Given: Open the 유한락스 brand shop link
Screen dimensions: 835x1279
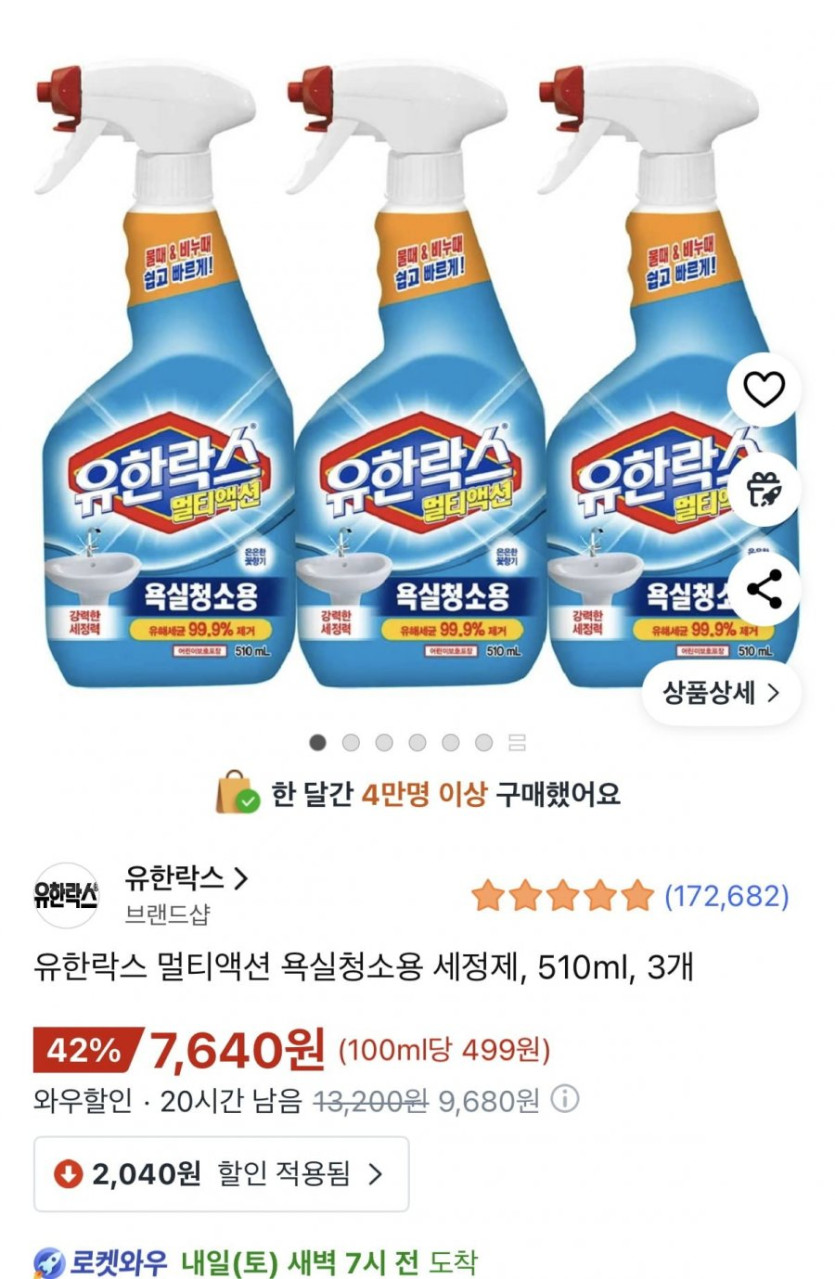Looking at the screenshot, I should (186, 879).
